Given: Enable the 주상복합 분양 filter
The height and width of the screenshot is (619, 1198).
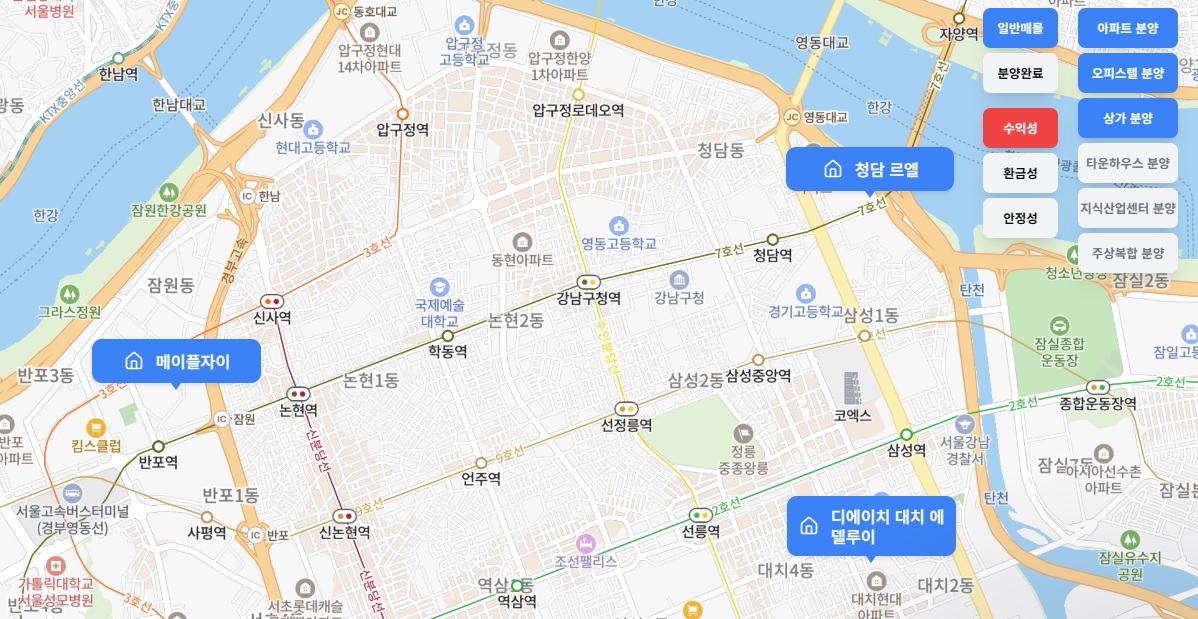Looking at the screenshot, I should coord(1128,253).
